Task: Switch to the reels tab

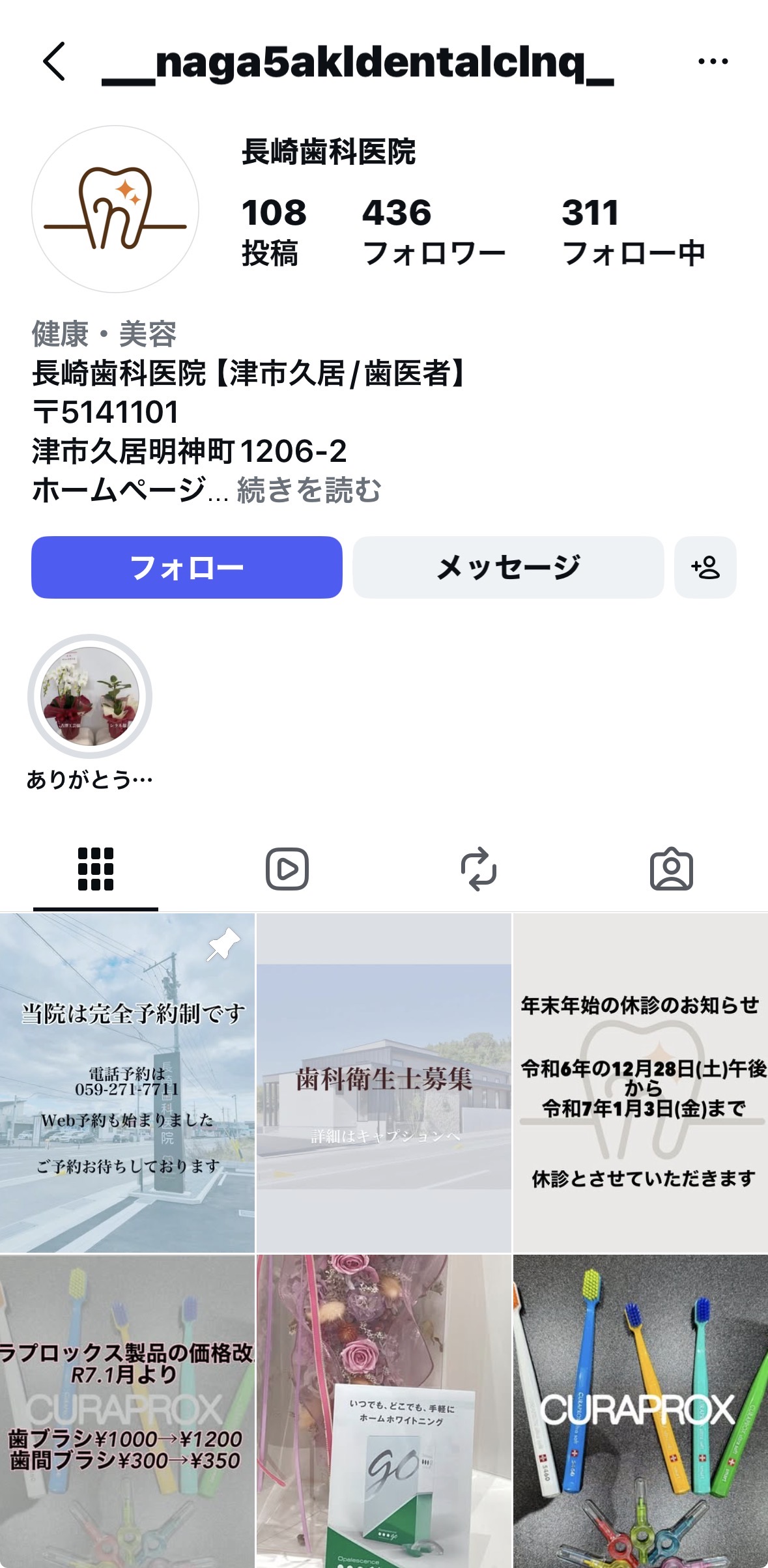Action: [287, 869]
